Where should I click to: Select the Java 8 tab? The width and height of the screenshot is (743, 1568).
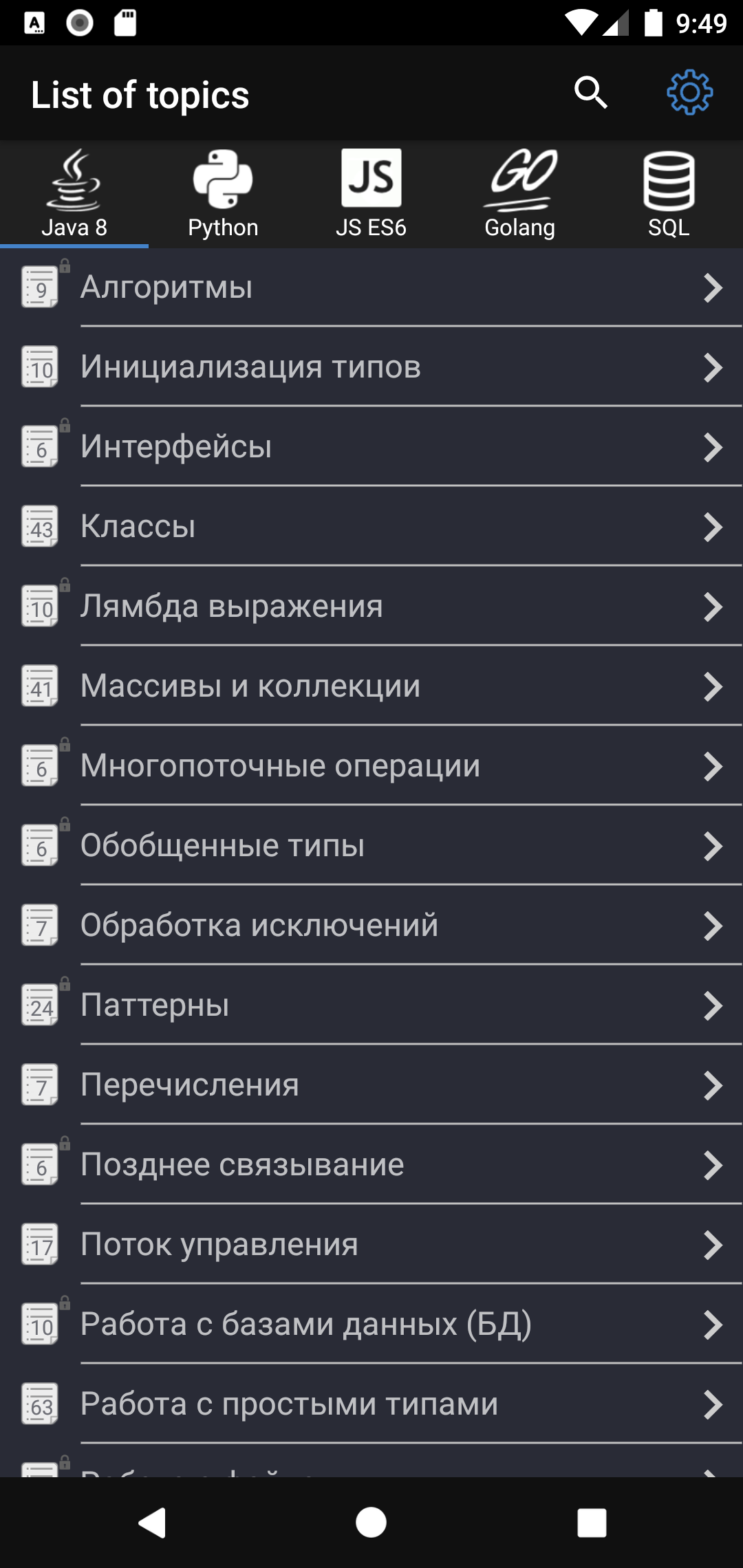(x=74, y=194)
